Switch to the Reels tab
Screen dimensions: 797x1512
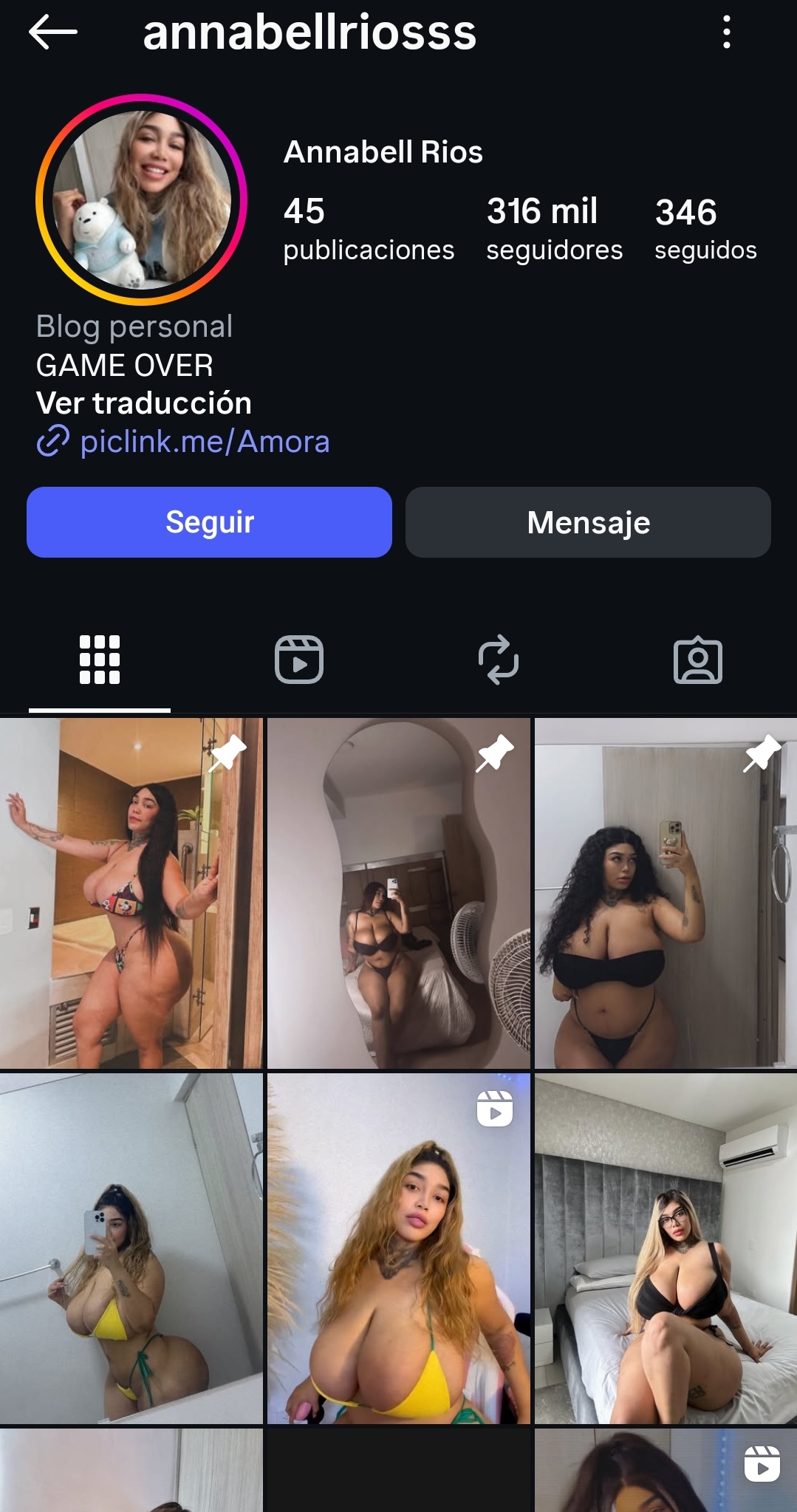pos(299,660)
